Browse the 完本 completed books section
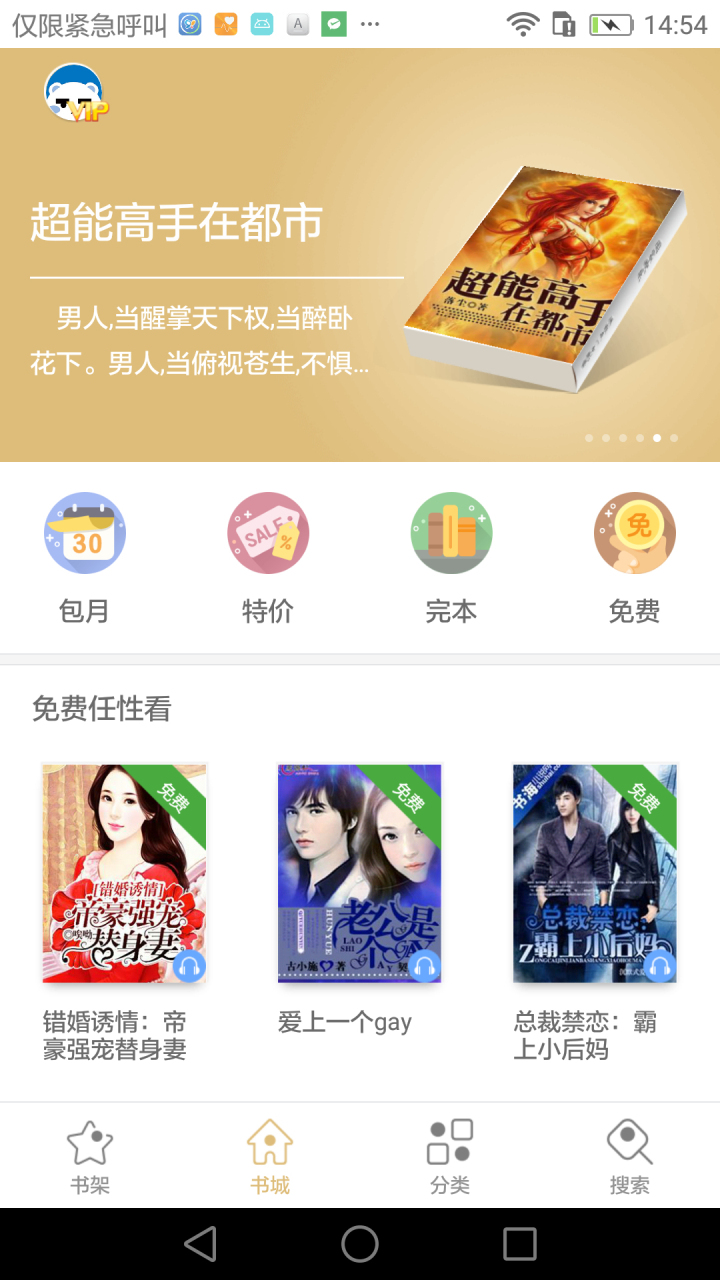Viewport: 720px width, 1280px height. [451, 556]
